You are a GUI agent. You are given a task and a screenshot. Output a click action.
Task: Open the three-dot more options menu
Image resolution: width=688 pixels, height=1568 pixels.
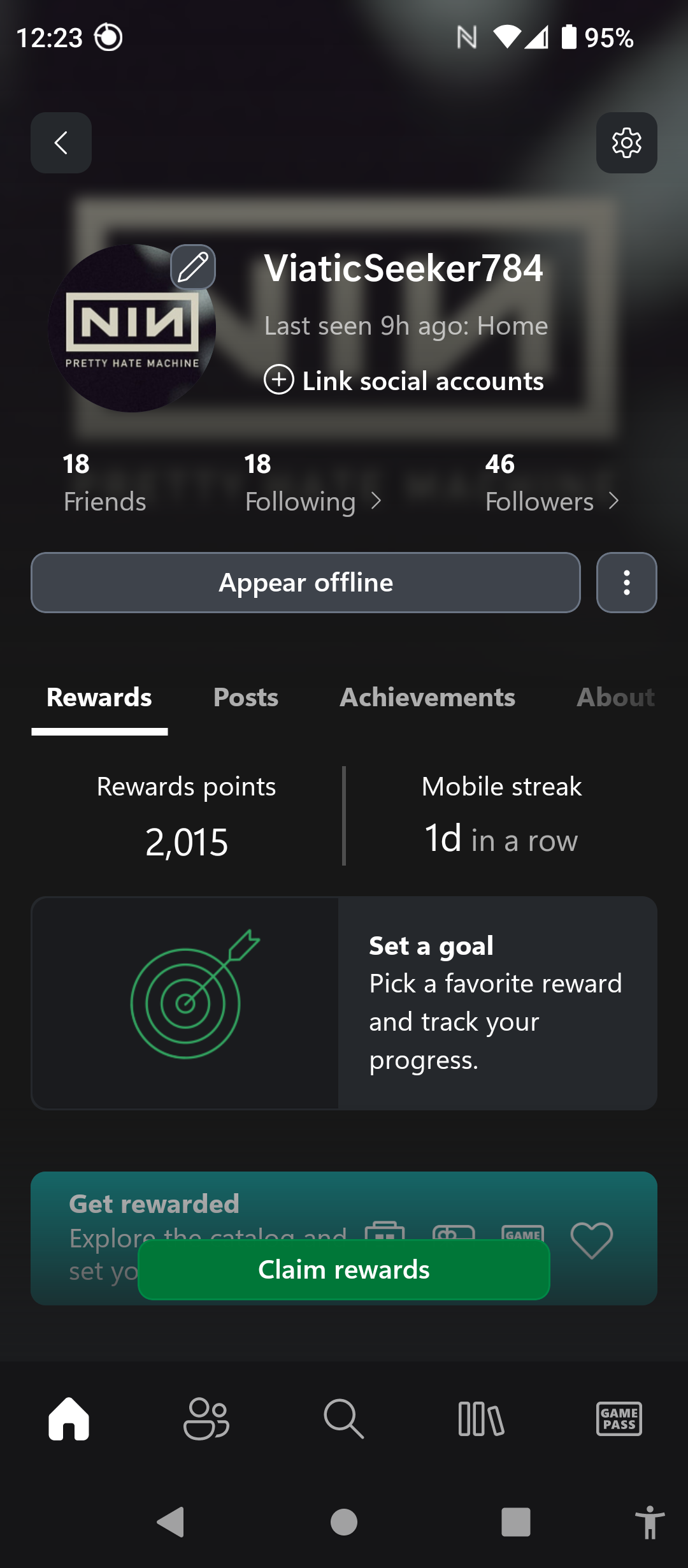coord(626,583)
